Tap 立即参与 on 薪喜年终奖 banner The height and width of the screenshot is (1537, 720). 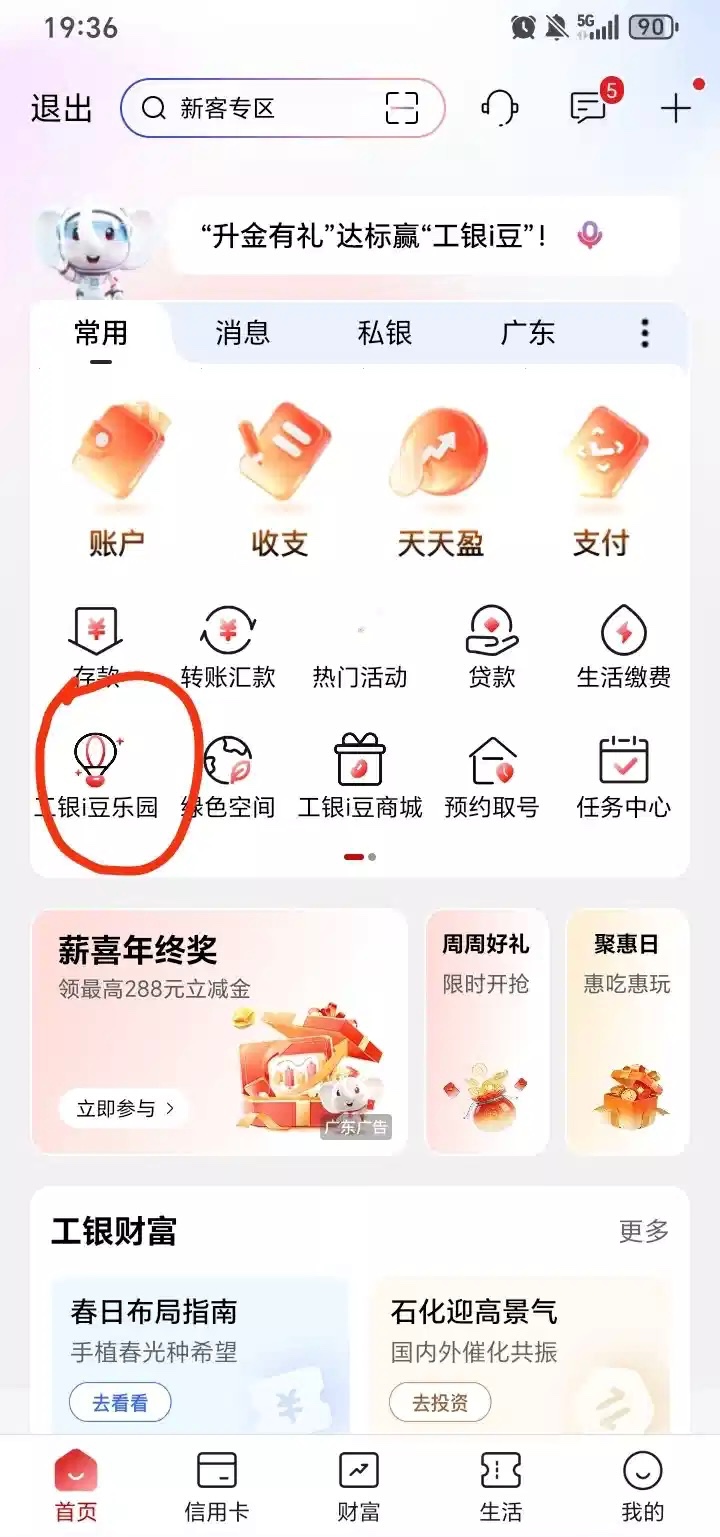pos(125,1108)
